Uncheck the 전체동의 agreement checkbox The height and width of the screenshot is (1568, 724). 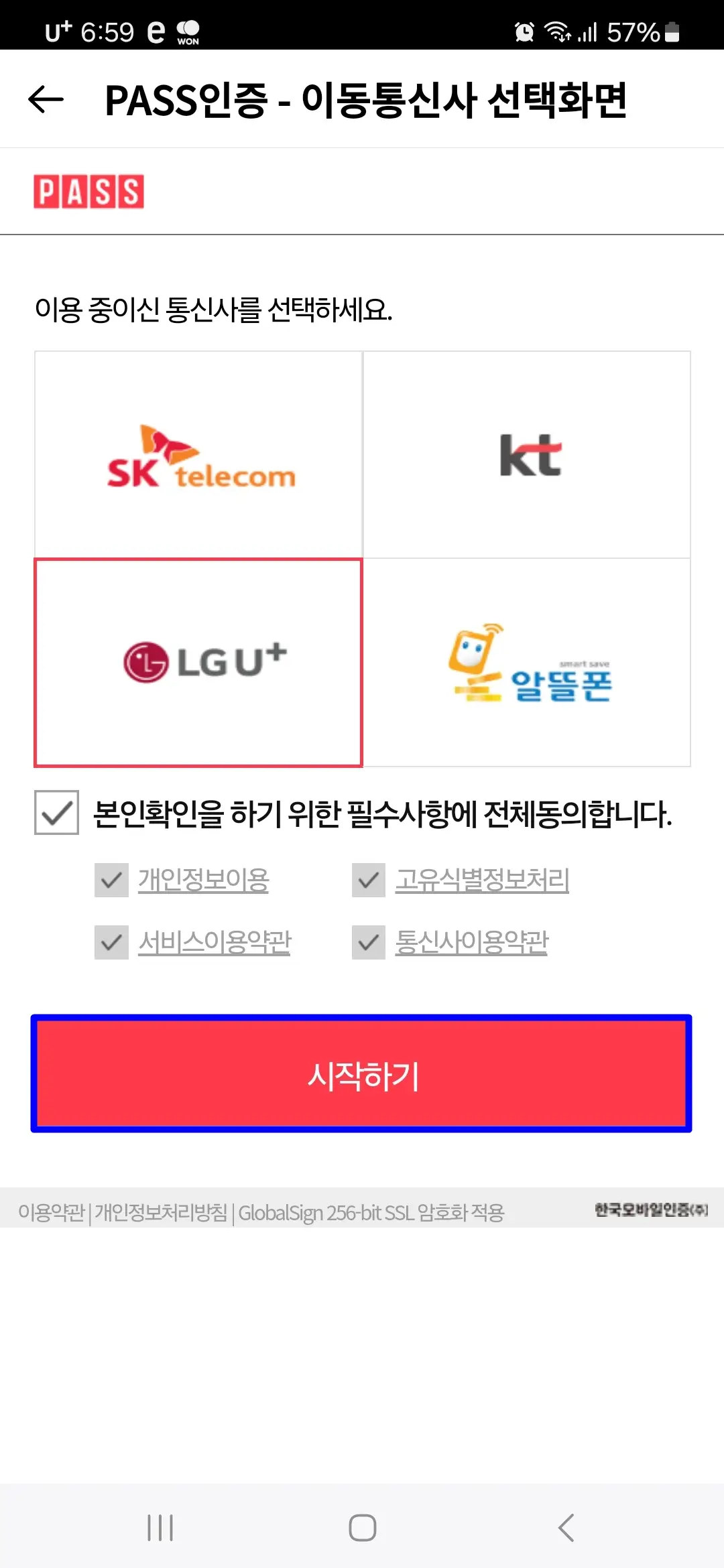(x=56, y=814)
